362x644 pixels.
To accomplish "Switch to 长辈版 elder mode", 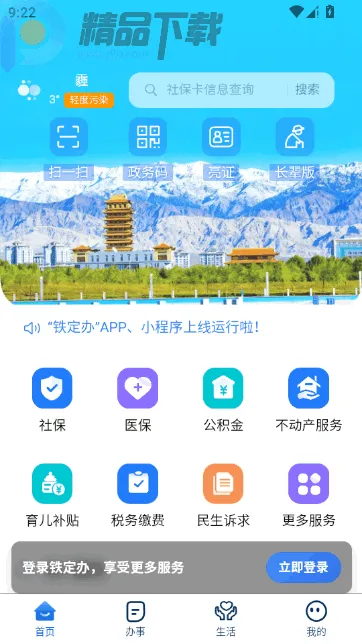I will [295, 149].
